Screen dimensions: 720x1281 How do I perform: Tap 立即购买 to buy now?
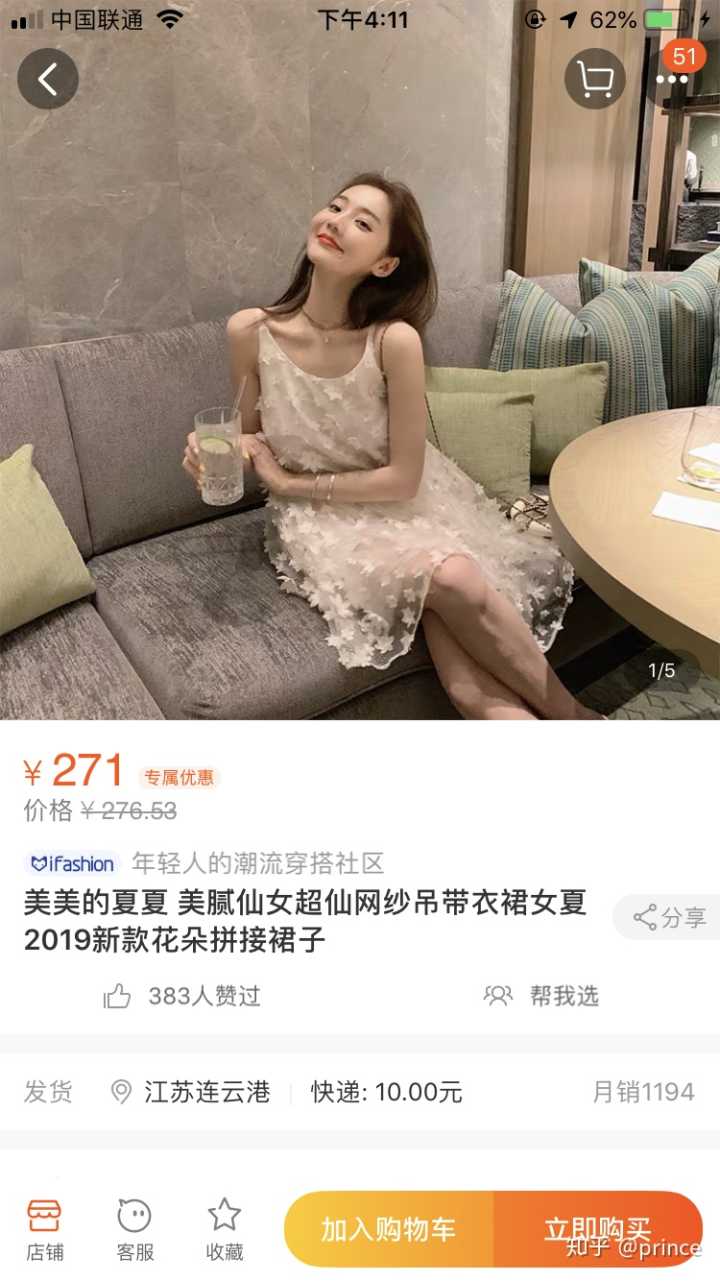click(597, 1229)
